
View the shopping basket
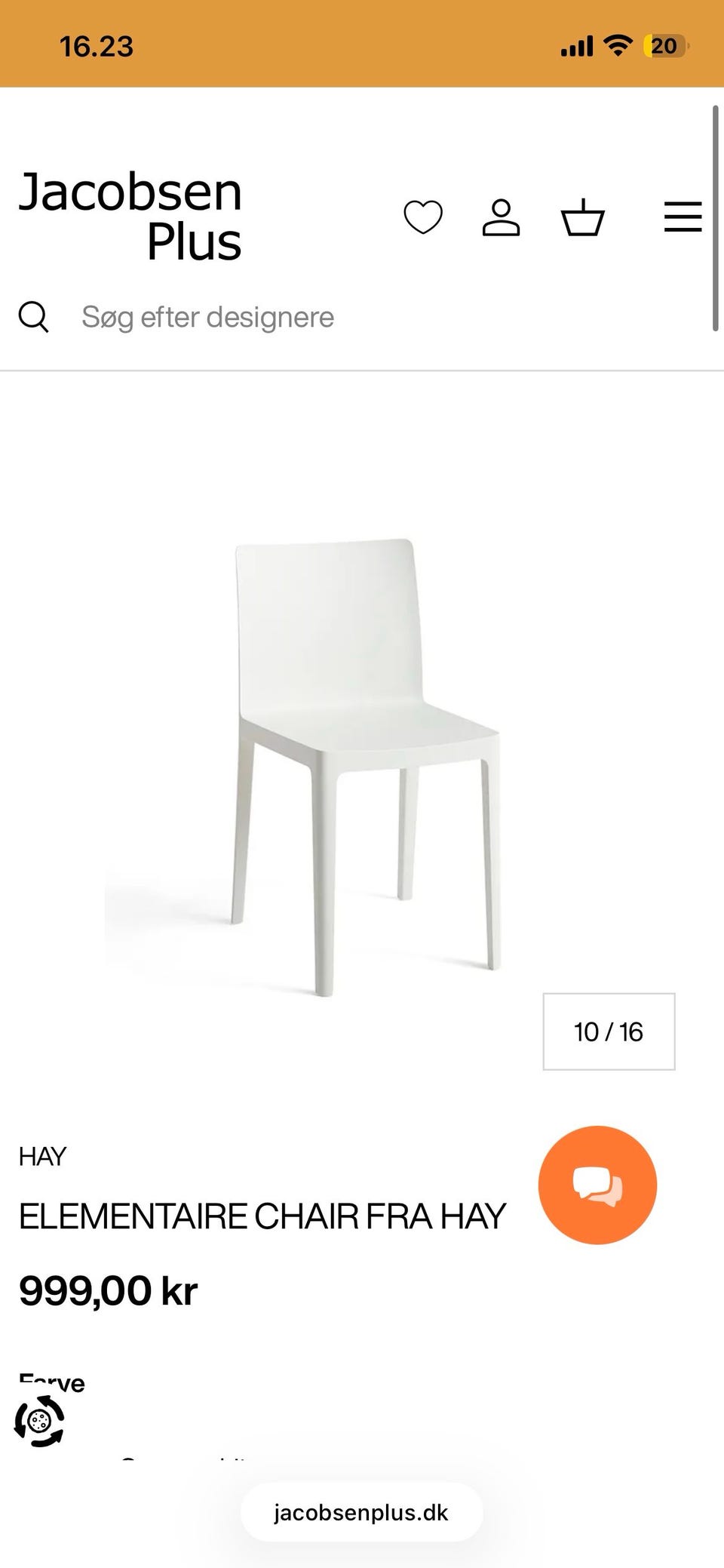[583, 217]
